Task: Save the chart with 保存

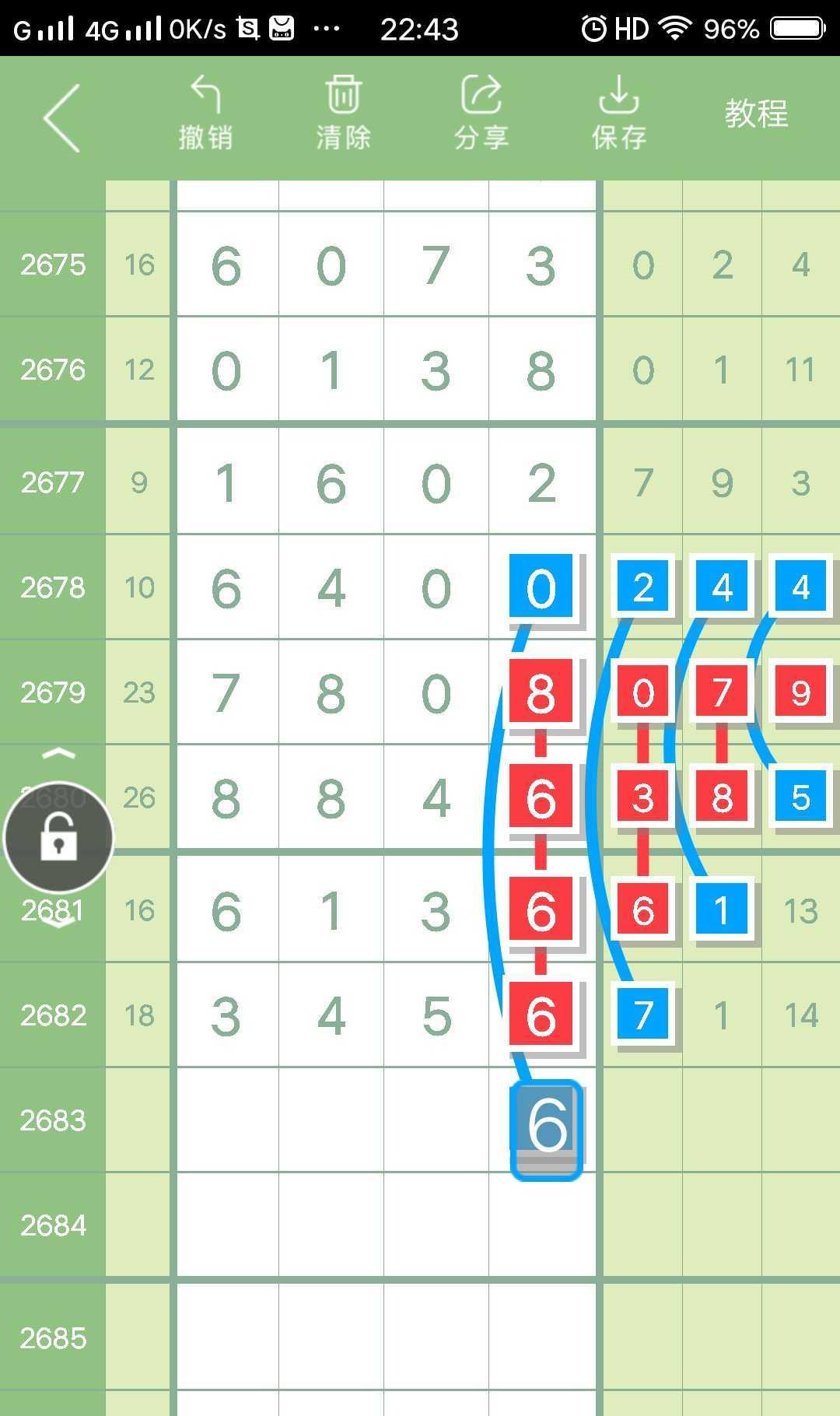Action: point(618,114)
